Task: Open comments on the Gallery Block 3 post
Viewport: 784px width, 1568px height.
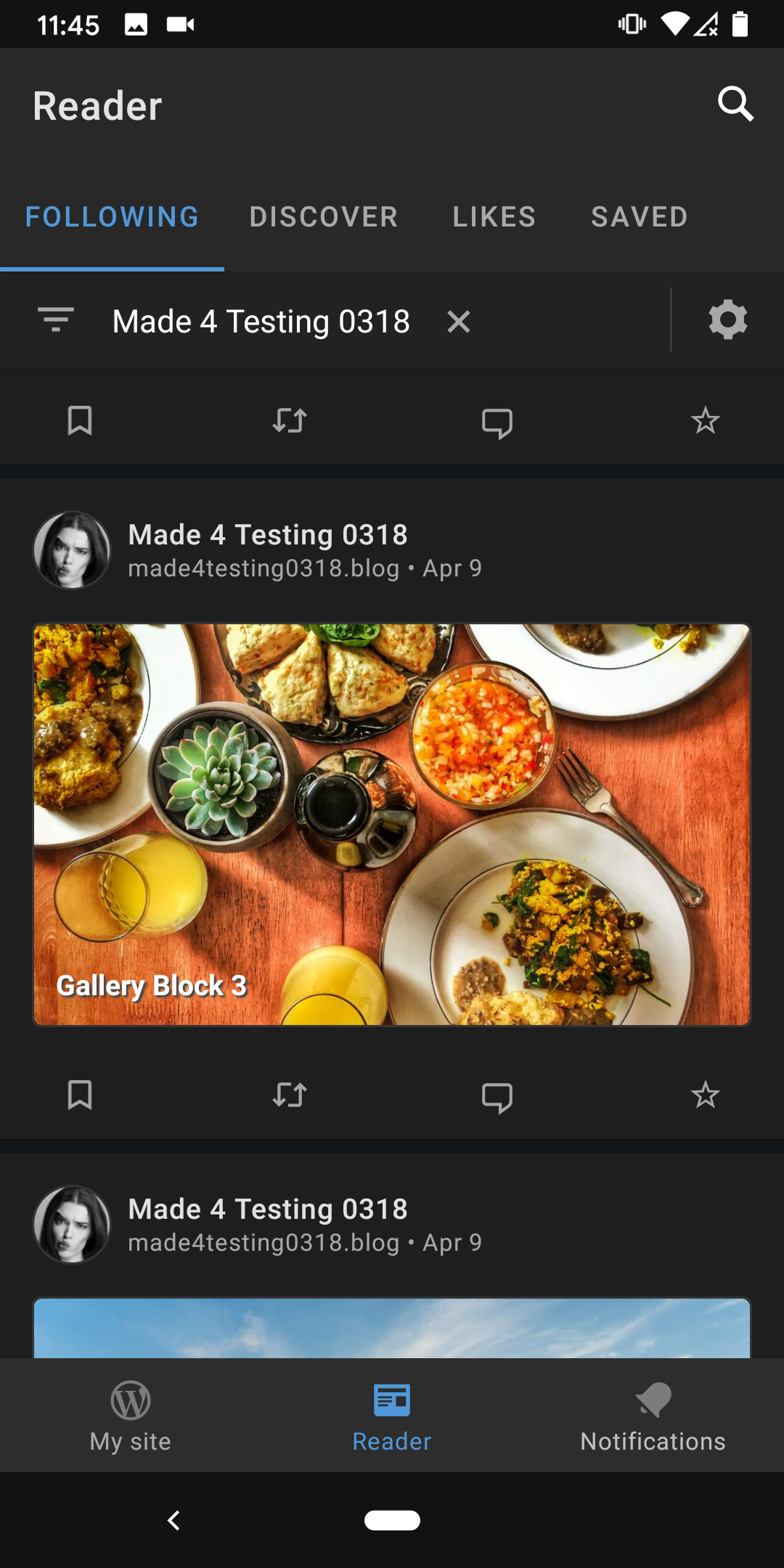Action: [x=498, y=1096]
